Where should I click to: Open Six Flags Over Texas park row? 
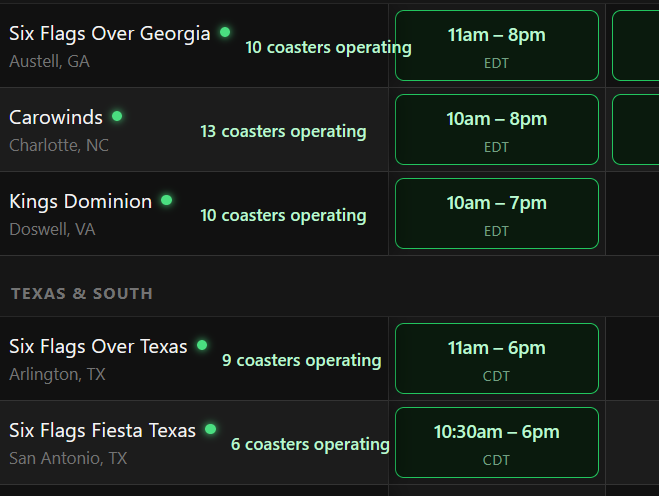pos(98,347)
